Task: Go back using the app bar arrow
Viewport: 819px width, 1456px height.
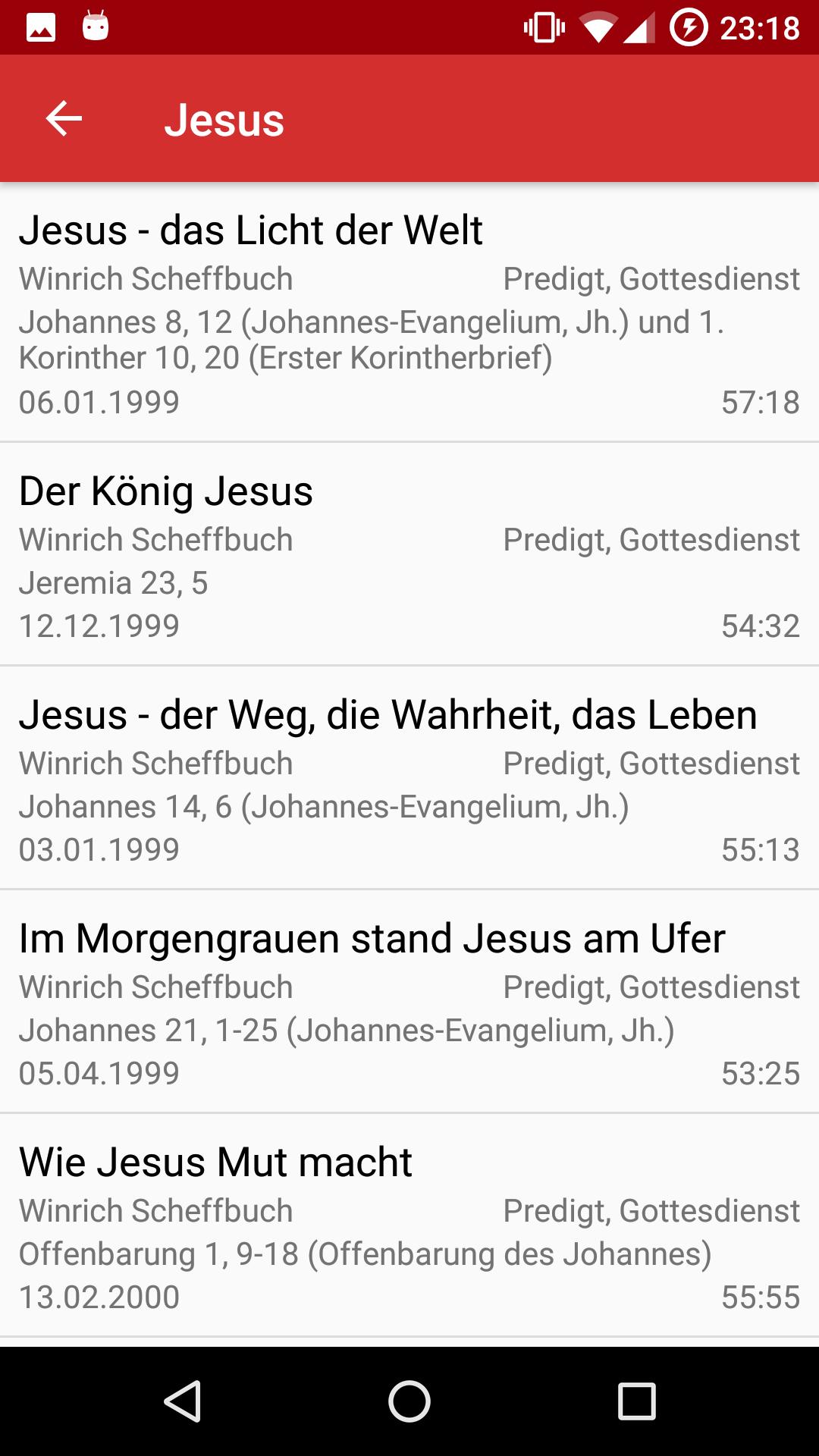Action: click(x=64, y=118)
